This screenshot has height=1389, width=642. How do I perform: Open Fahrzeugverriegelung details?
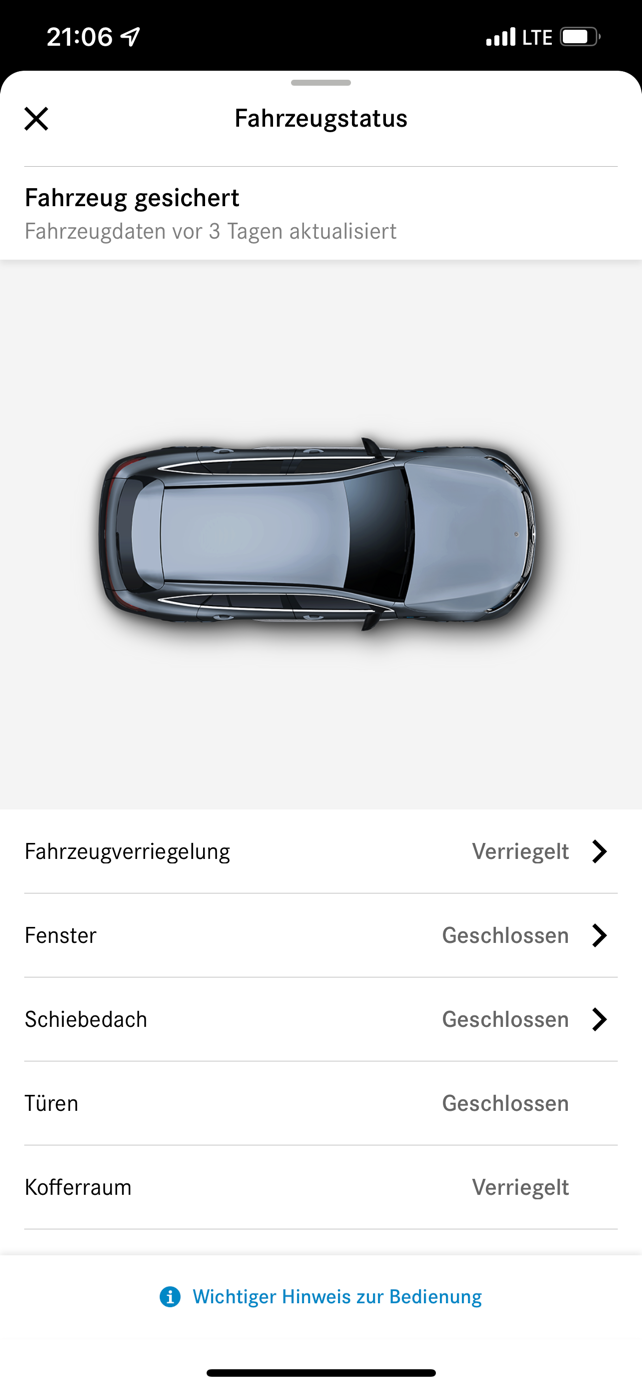pos(321,852)
